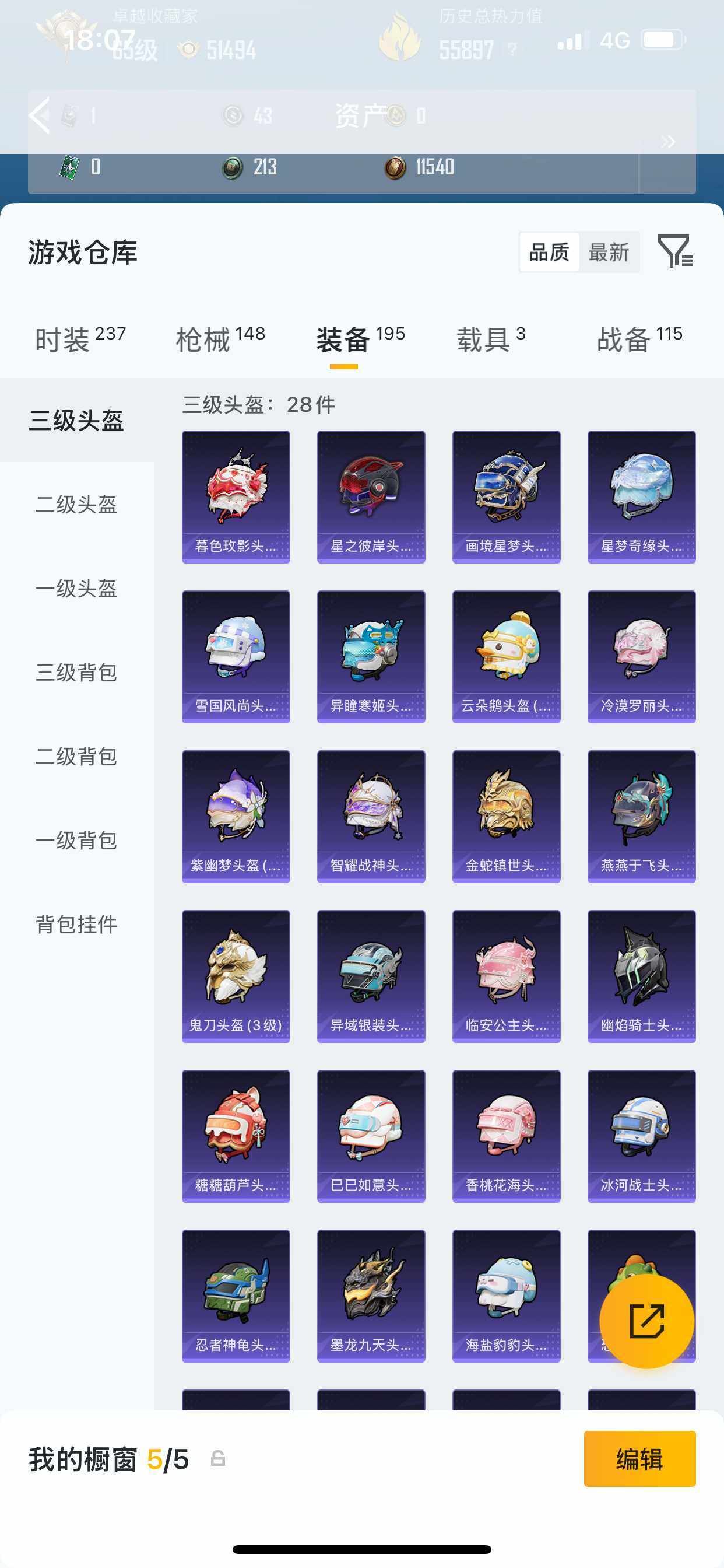724x1568 pixels.
Task: Open the 冰河战士 helmet item
Action: [x=641, y=1136]
